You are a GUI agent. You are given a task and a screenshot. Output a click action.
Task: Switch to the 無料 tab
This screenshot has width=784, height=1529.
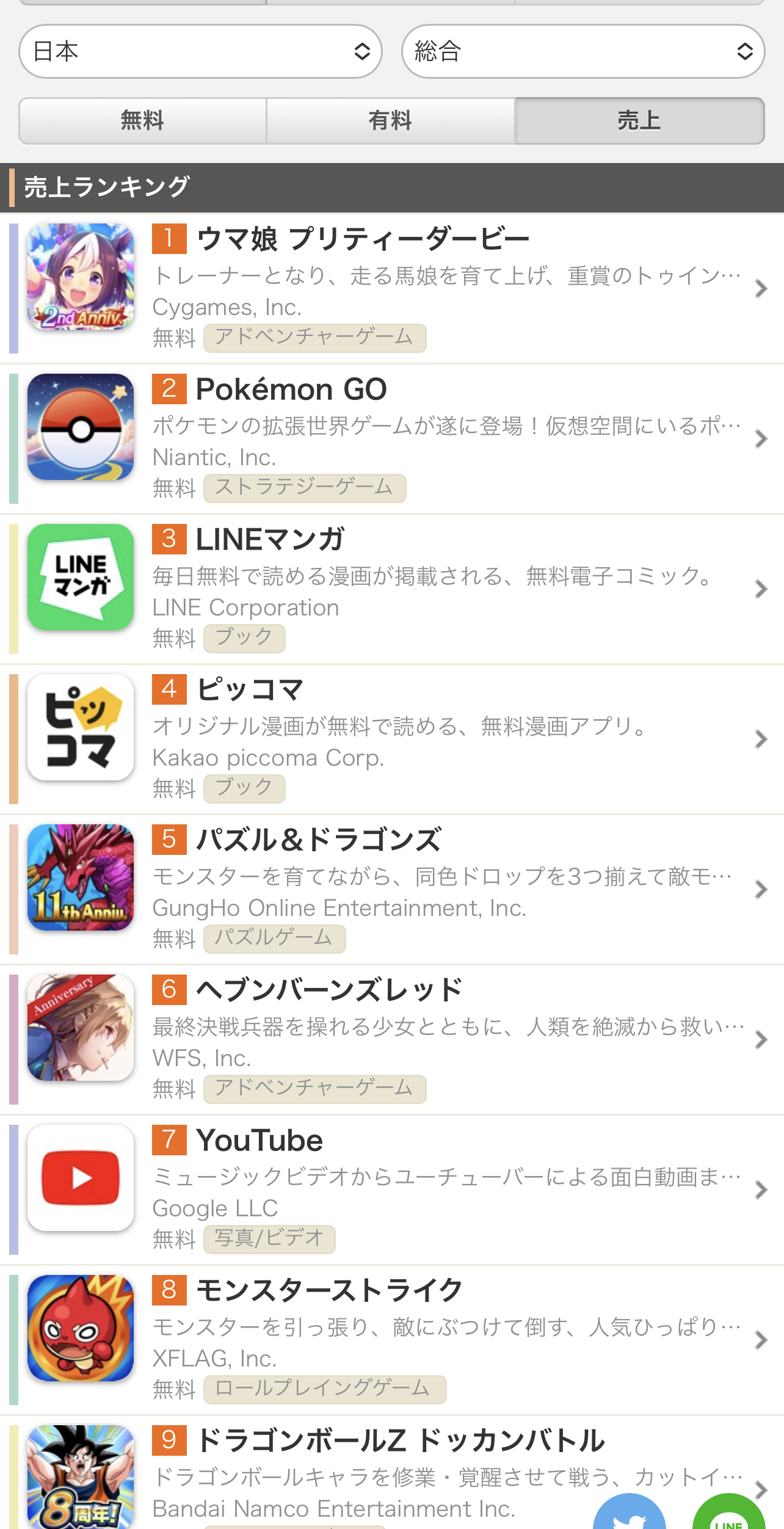142,120
